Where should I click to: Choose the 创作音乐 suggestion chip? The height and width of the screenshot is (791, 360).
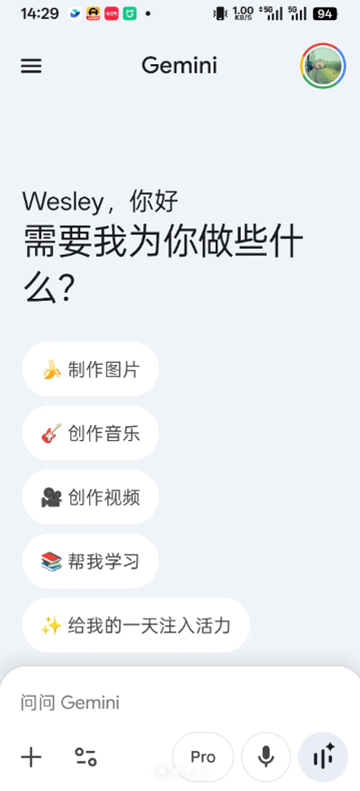click(x=90, y=433)
